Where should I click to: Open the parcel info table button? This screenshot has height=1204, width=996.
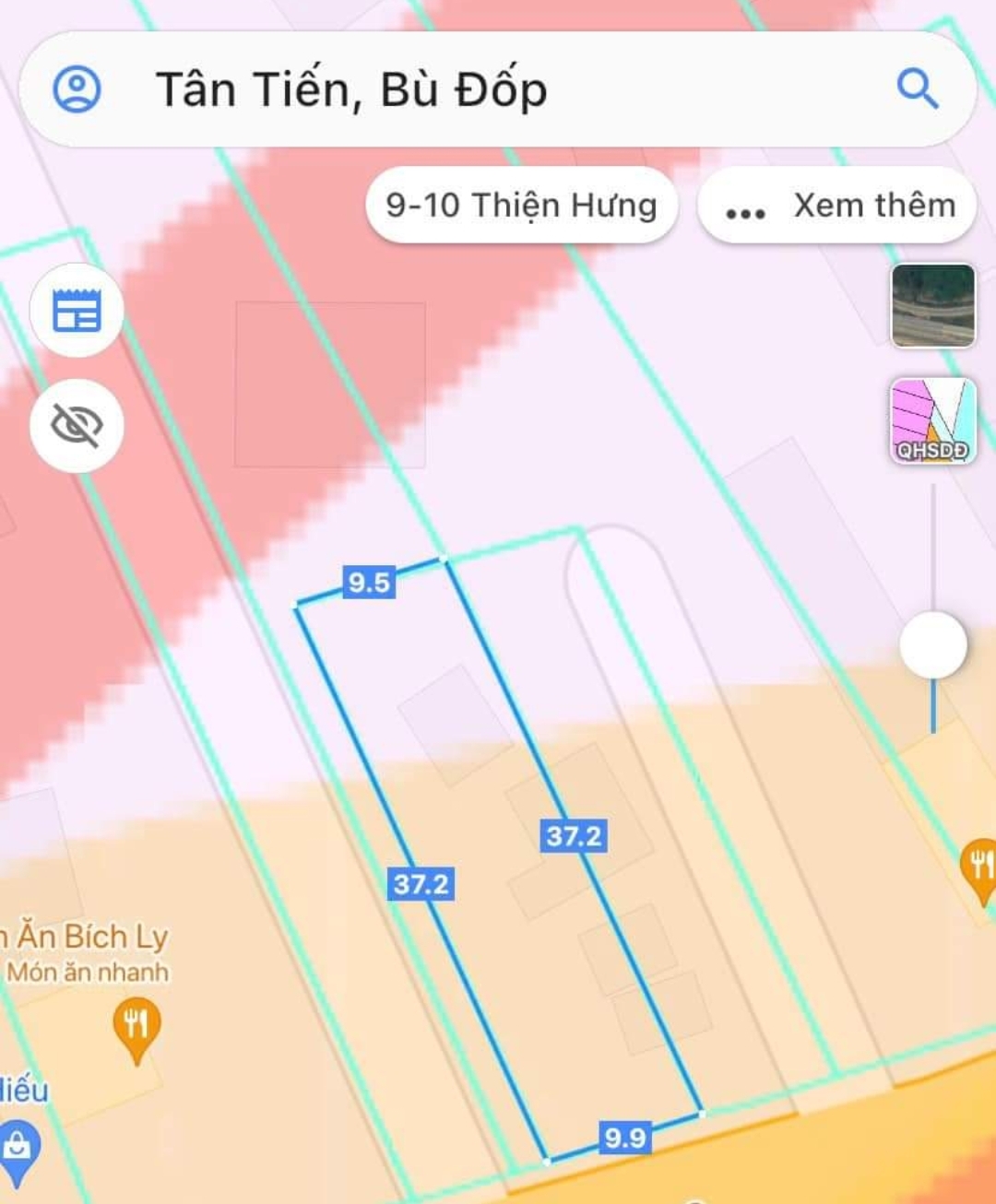[77, 311]
